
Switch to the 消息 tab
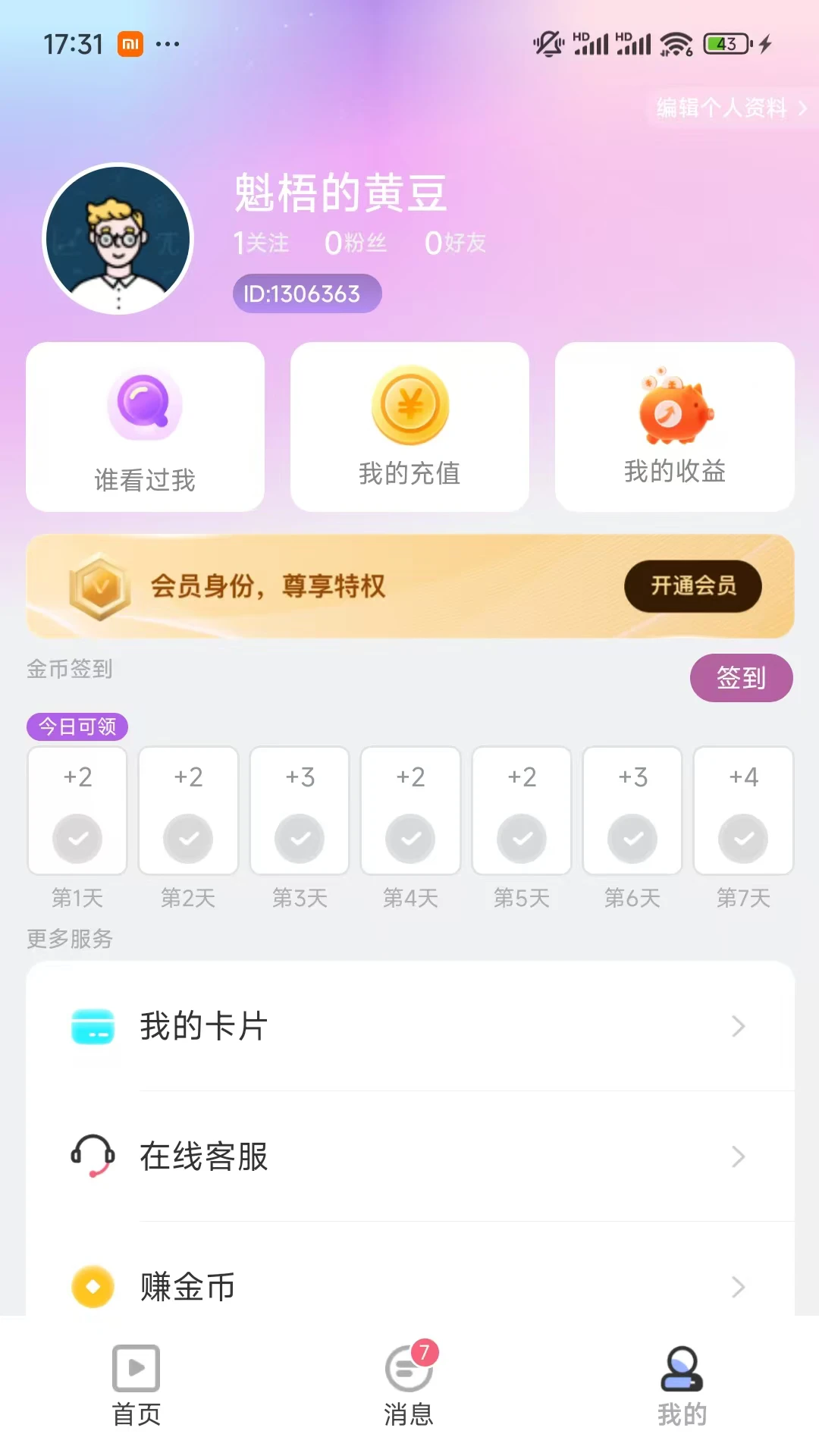(x=409, y=1385)
